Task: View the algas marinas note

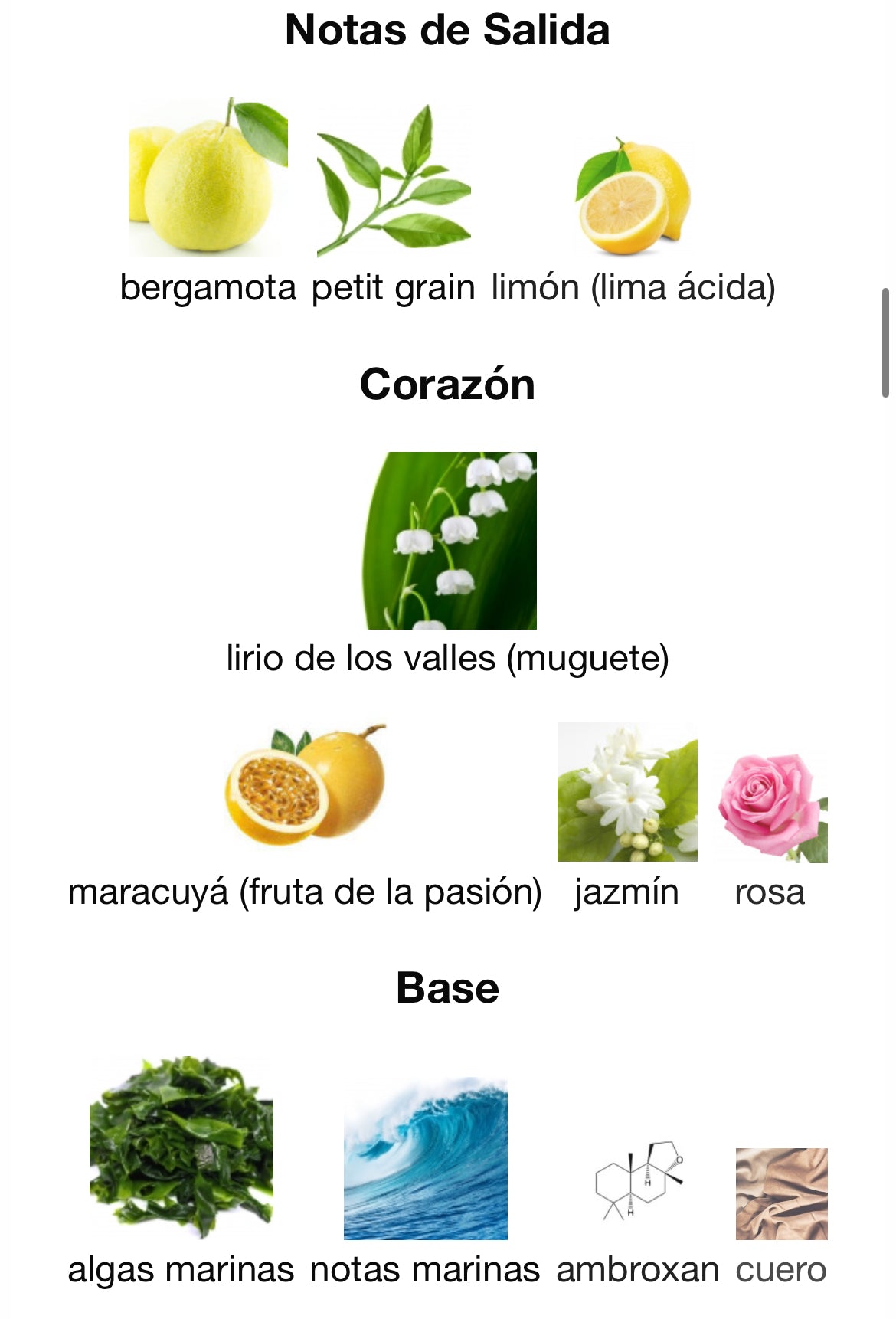Action: [x=181, y=1147]
